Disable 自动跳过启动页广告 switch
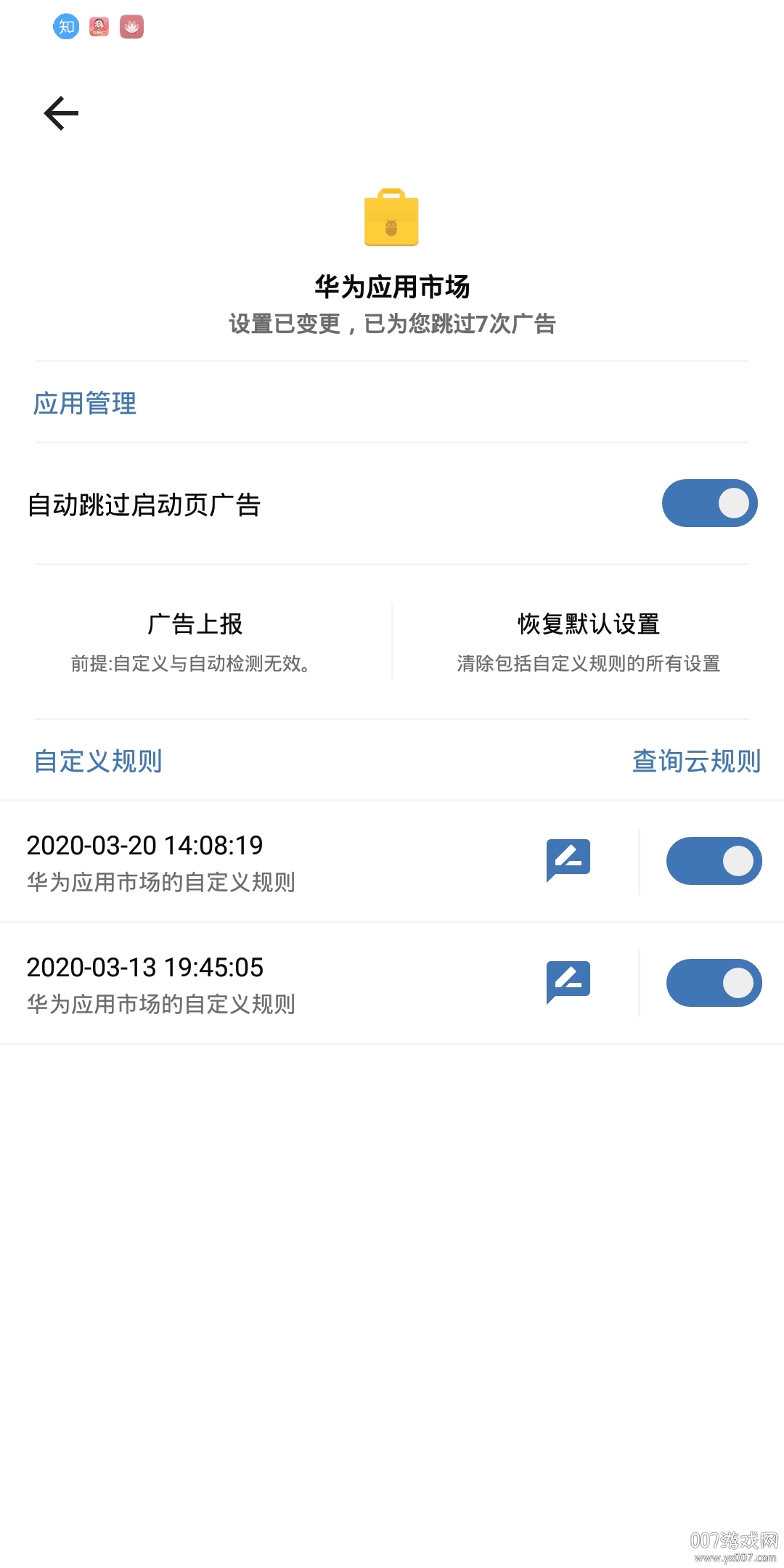784x1568 pixels. click(710, 503)
